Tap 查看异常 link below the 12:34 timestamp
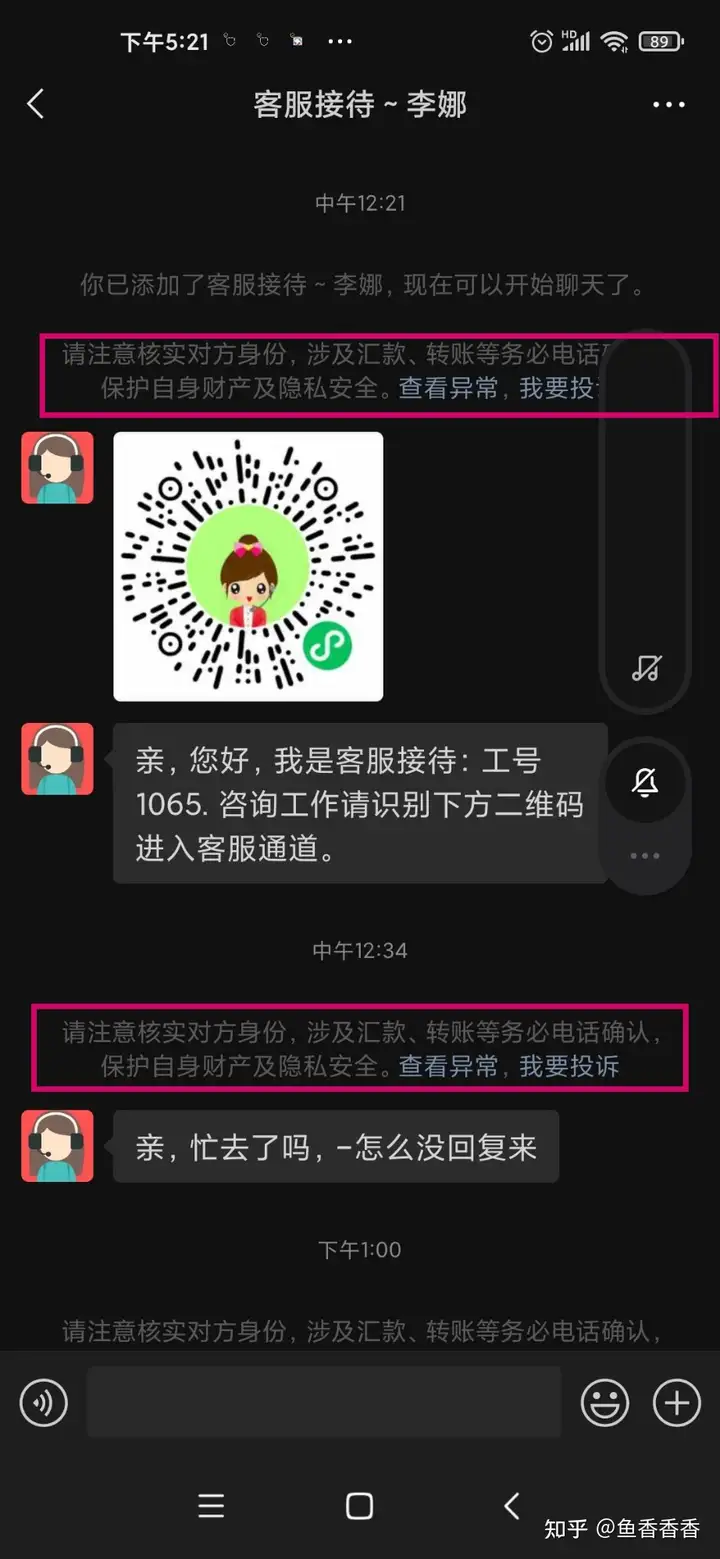The width and height of the screenshot is (720, 1559). coord(448,1066)
